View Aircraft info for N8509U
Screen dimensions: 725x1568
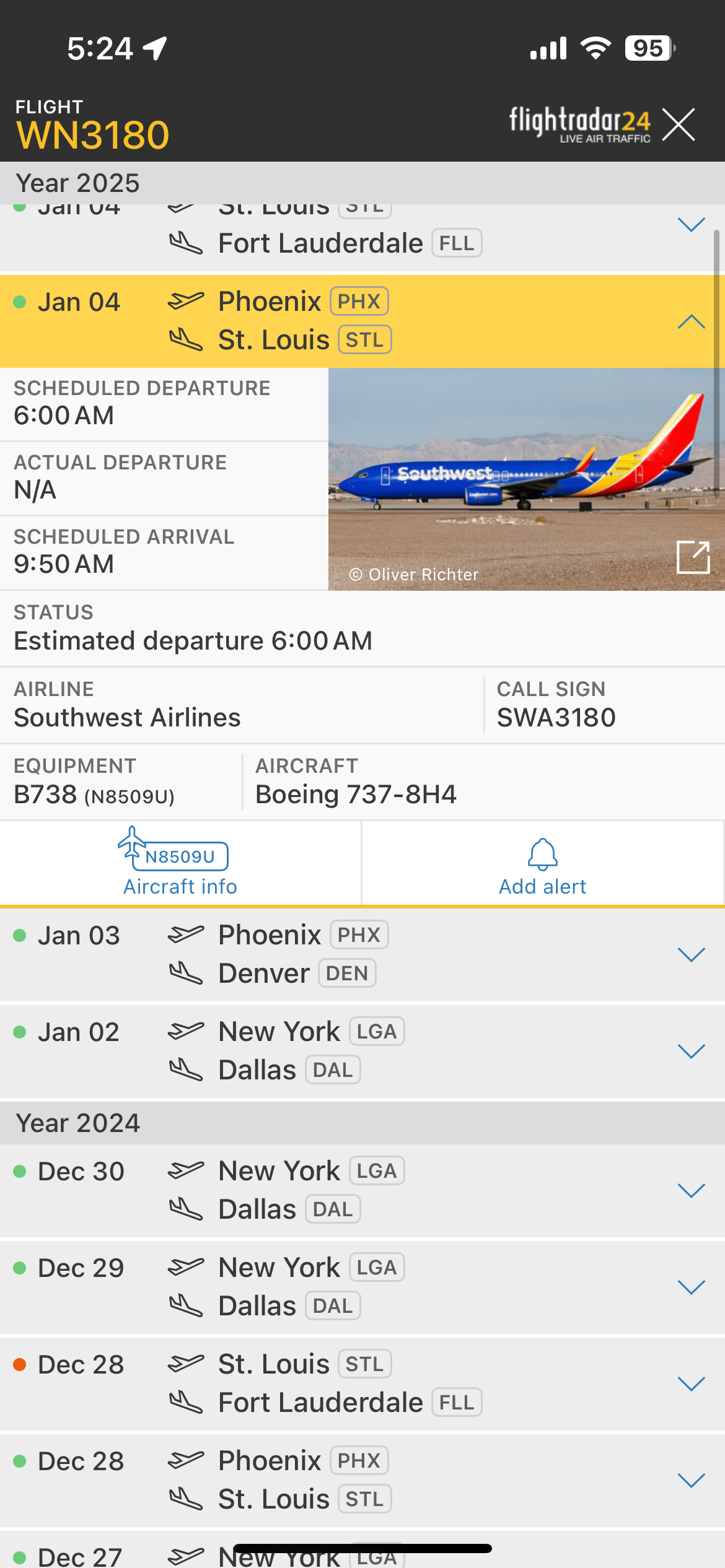(180, 863)
